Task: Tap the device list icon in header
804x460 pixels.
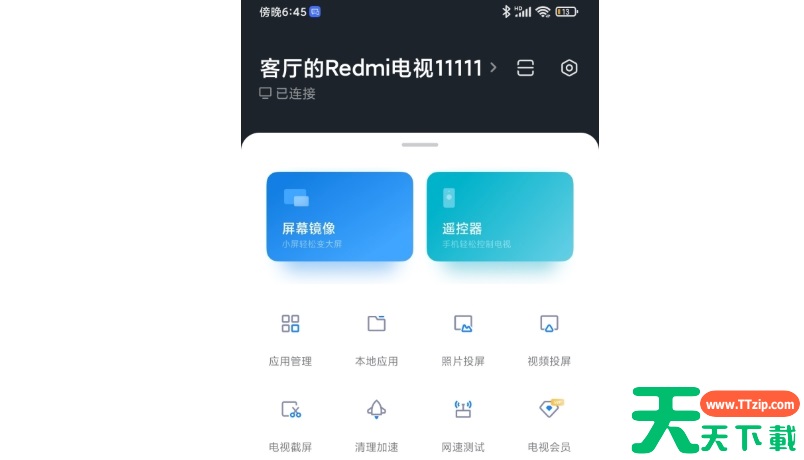Action: point(526,68)
